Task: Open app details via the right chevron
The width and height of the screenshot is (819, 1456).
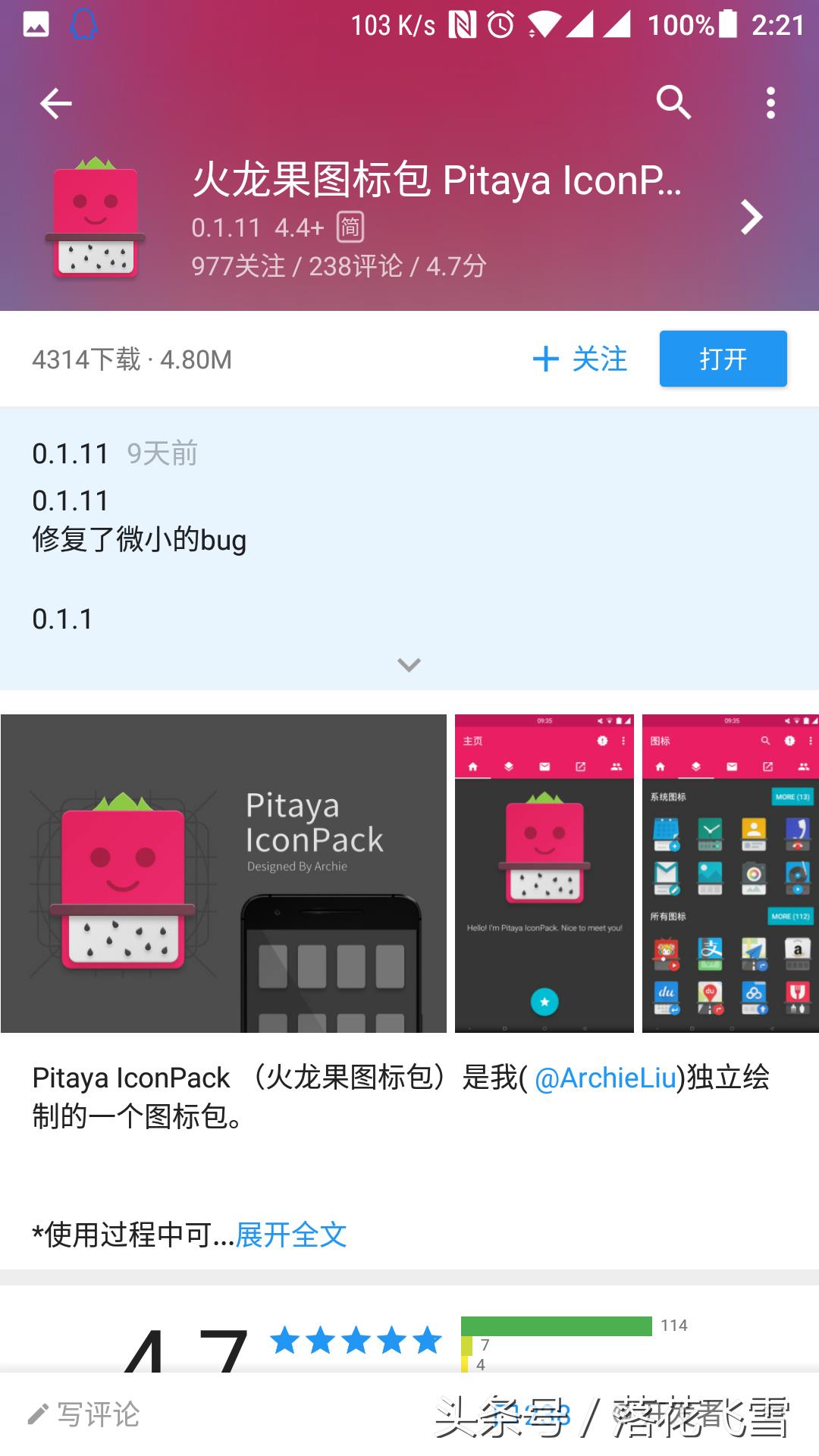Action: (751, 218)
